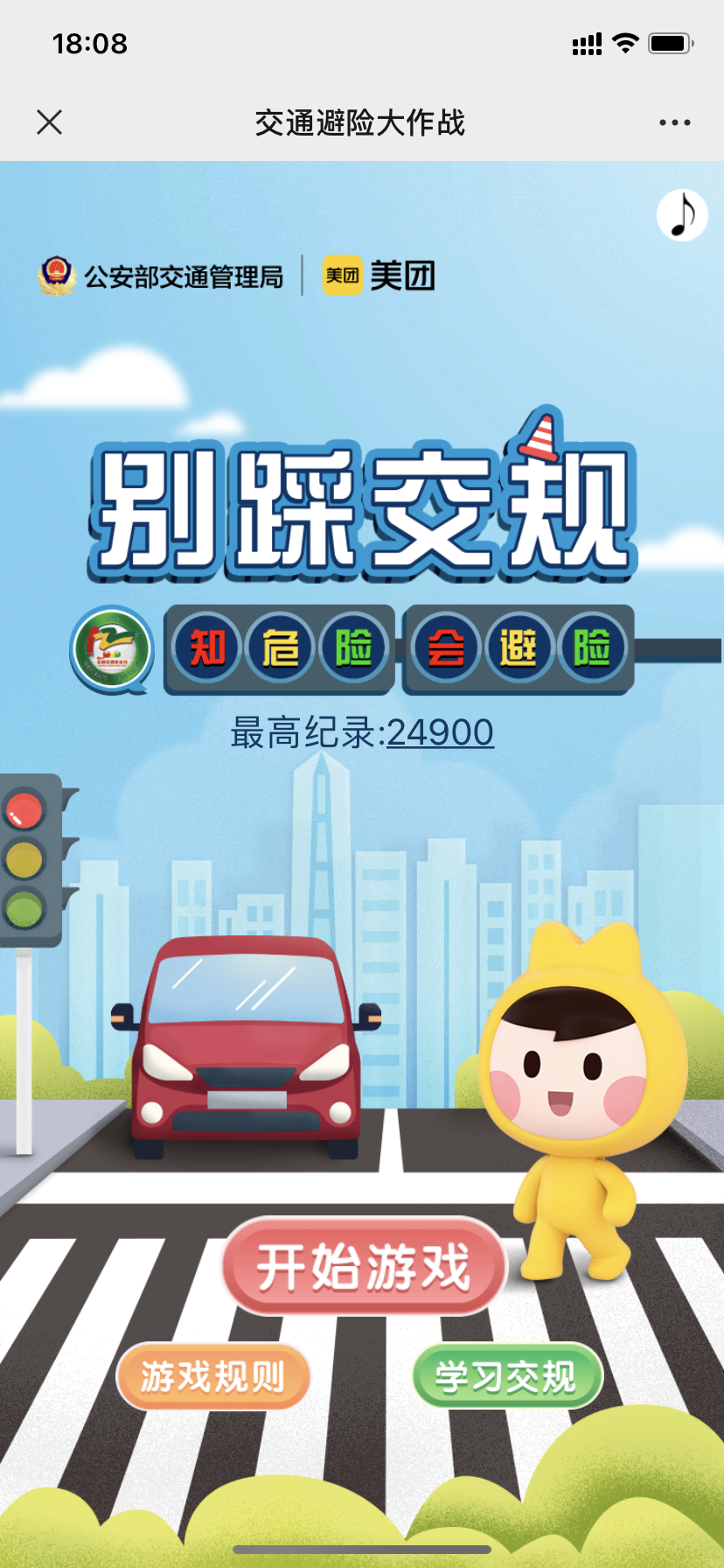The image size is (724, 1568).
Task: Toggle the background music note icon
Action: coord(682,215)
